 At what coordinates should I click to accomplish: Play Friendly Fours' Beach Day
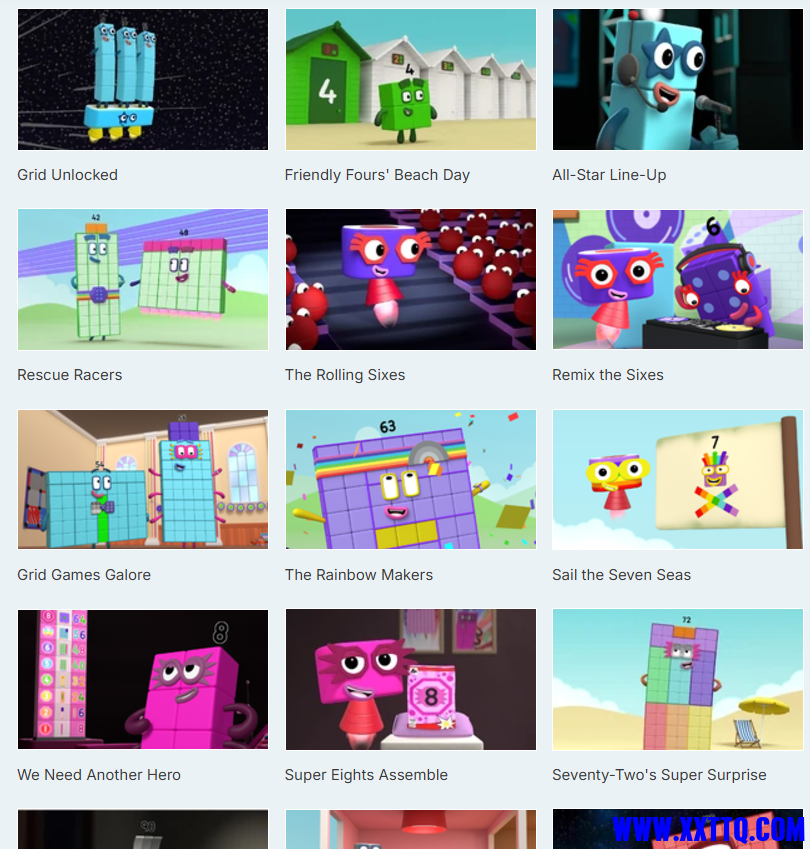410,80
